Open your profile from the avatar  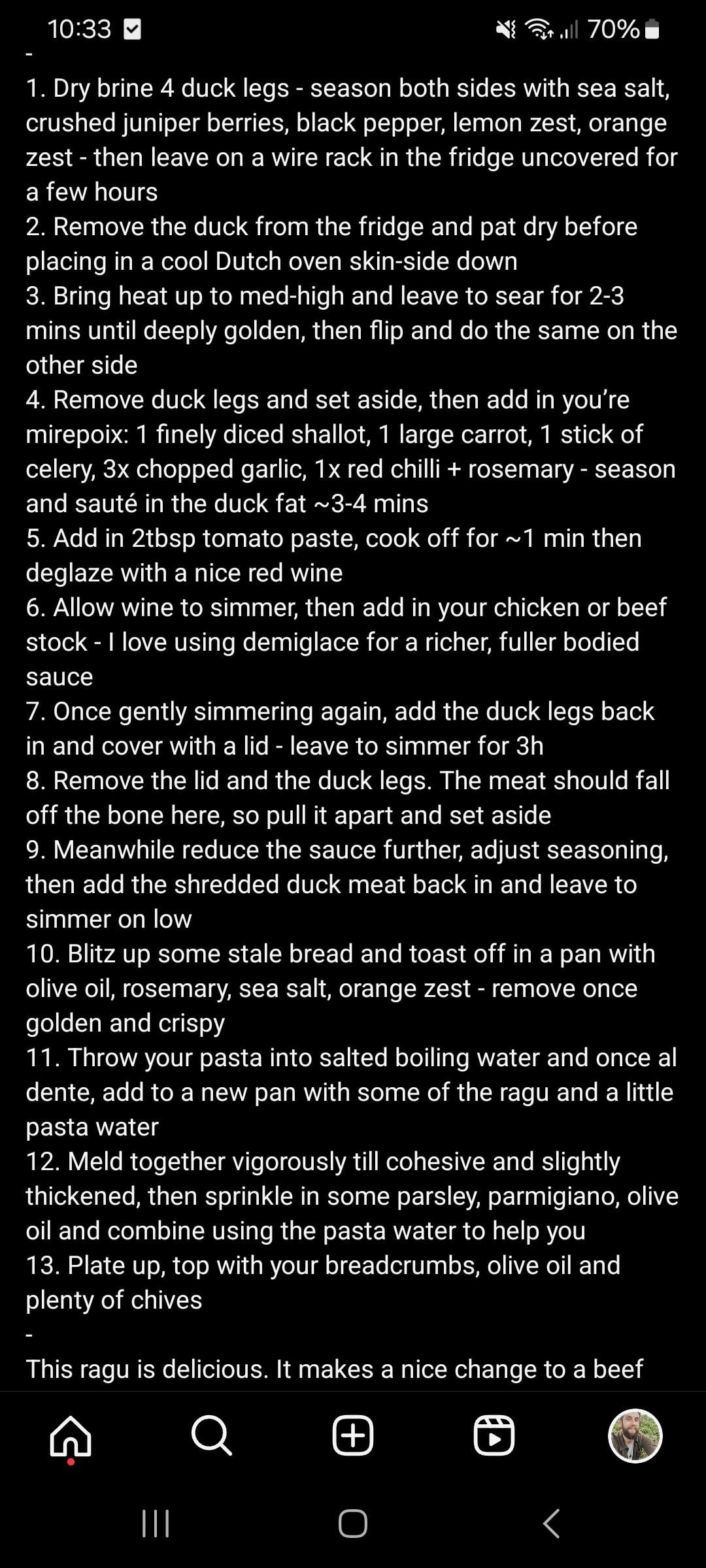pos(635,1435)
